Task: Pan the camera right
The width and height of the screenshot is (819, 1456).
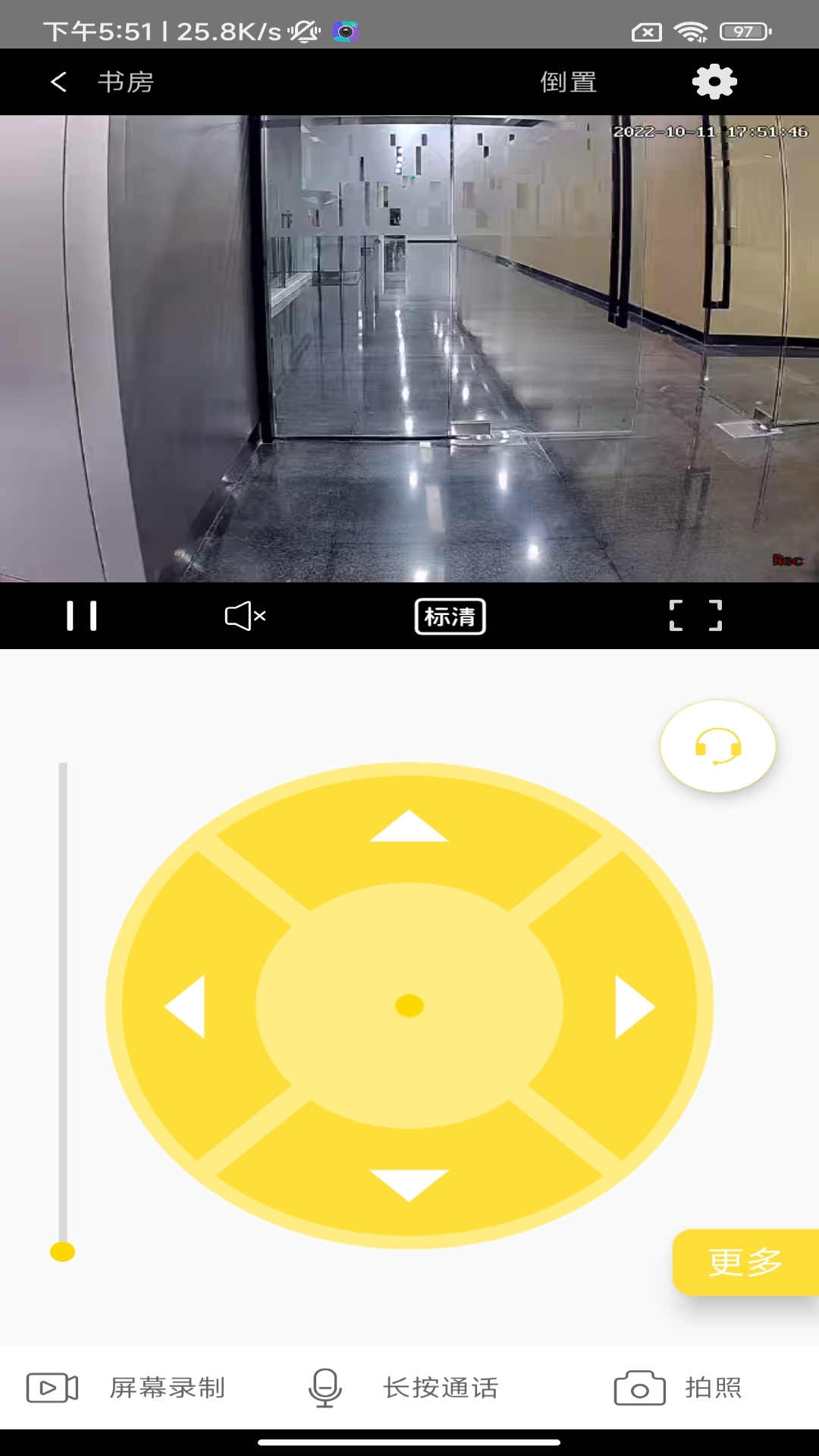Action: point(633,1006)
